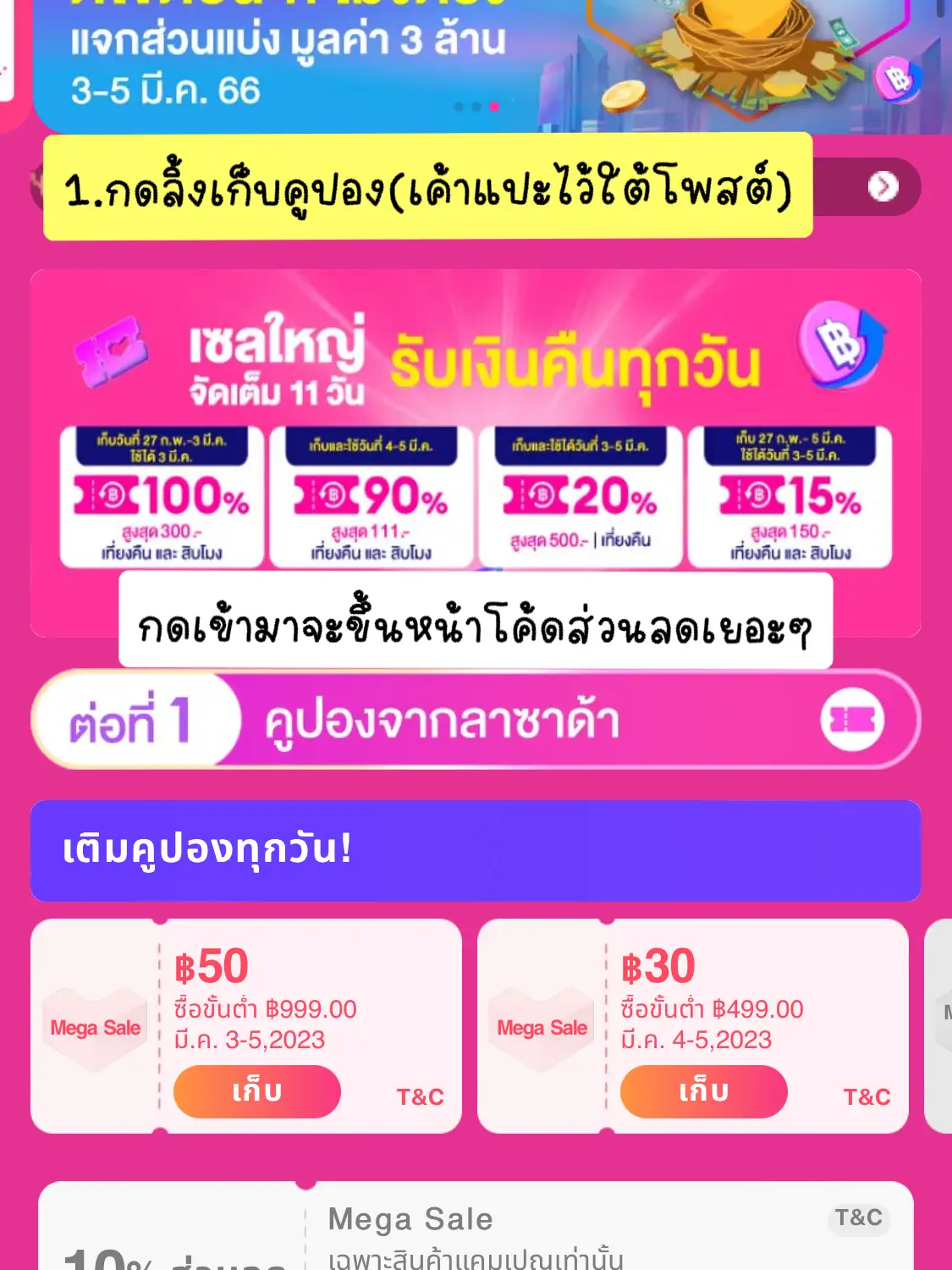This screenshot has height=1270, width=952.
Task: Open the เติมคูปองทุกวัน purple section banner
Action: [x=474, y=849]
